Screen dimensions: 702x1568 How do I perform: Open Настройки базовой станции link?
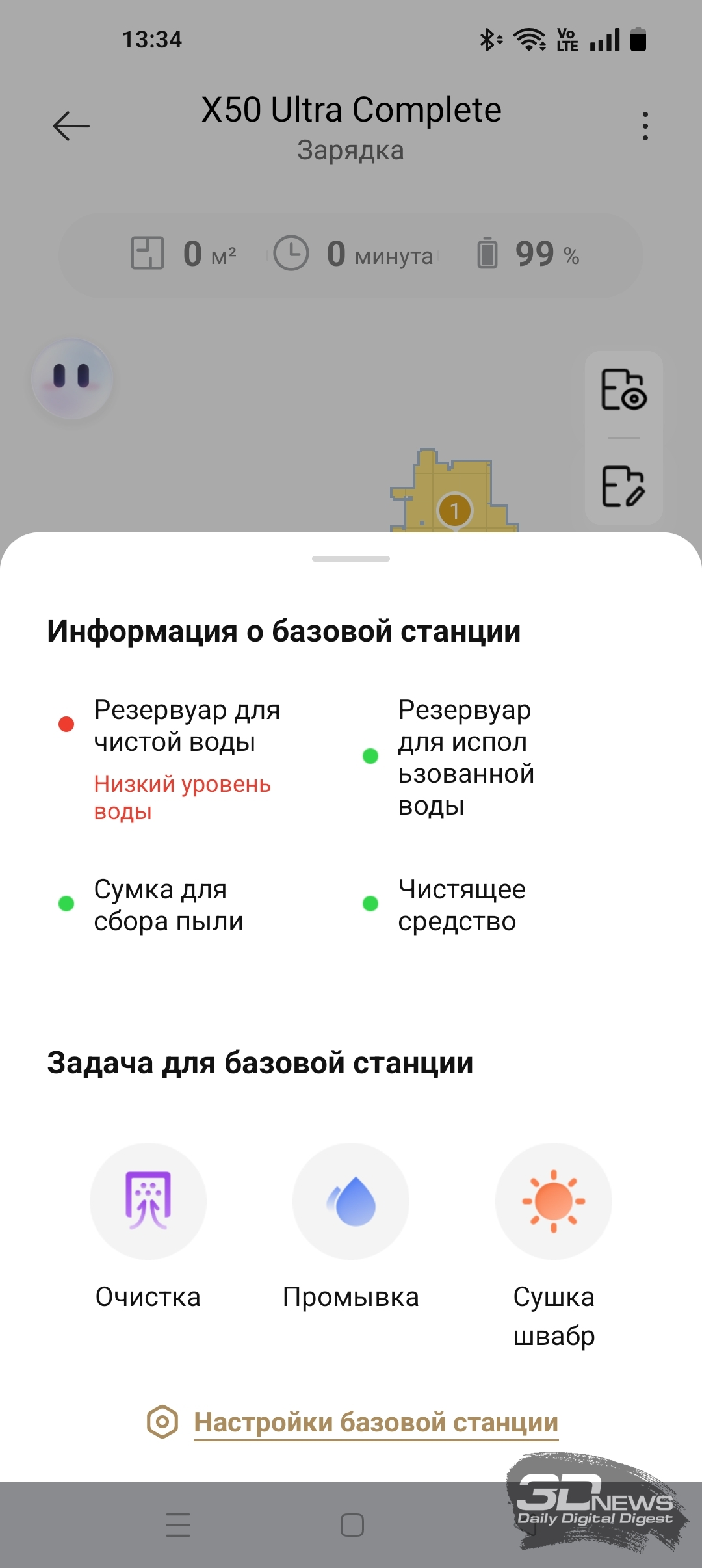(376, 1422)
